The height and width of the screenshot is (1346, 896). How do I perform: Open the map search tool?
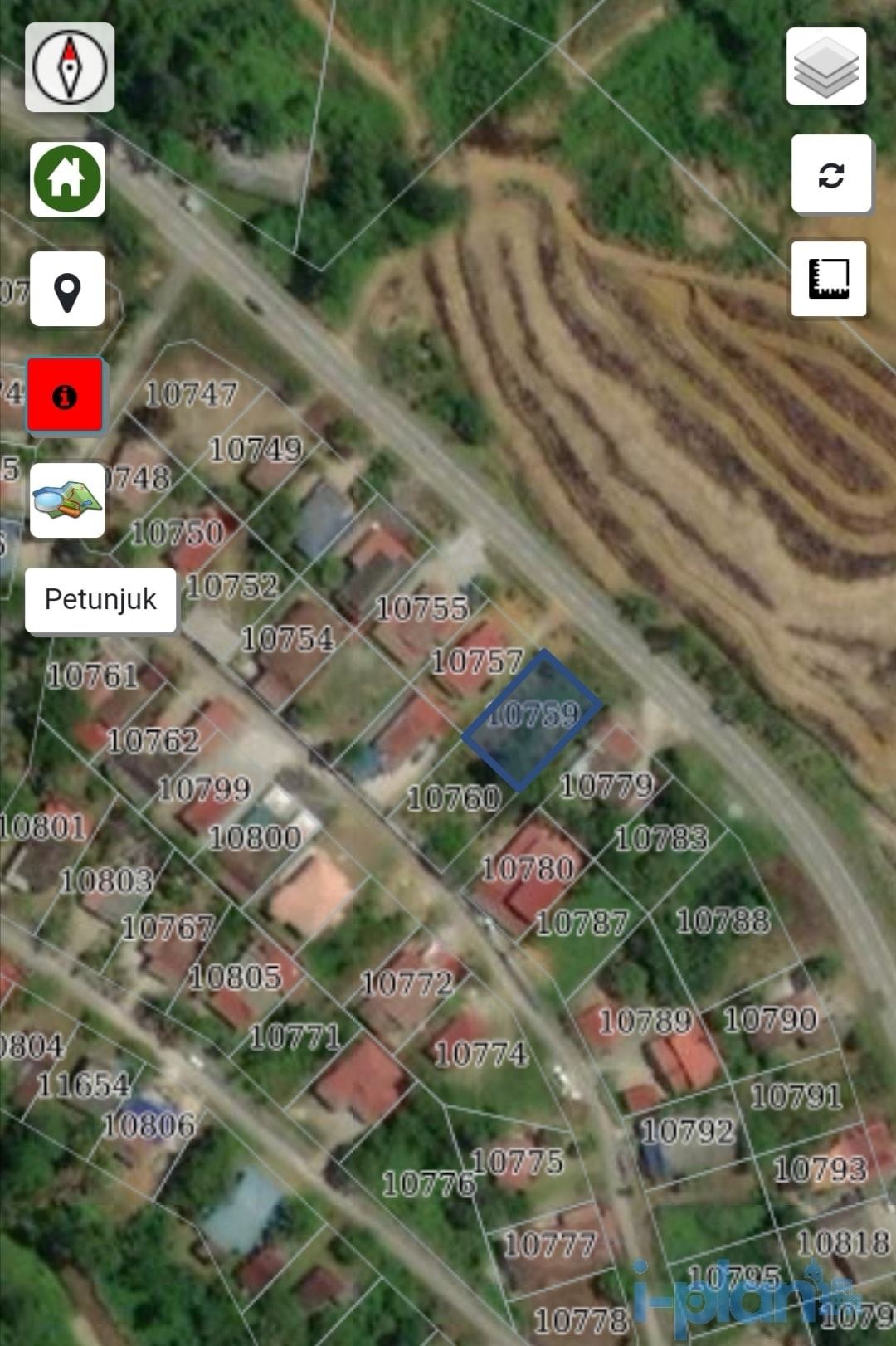(x=67, y=500)
